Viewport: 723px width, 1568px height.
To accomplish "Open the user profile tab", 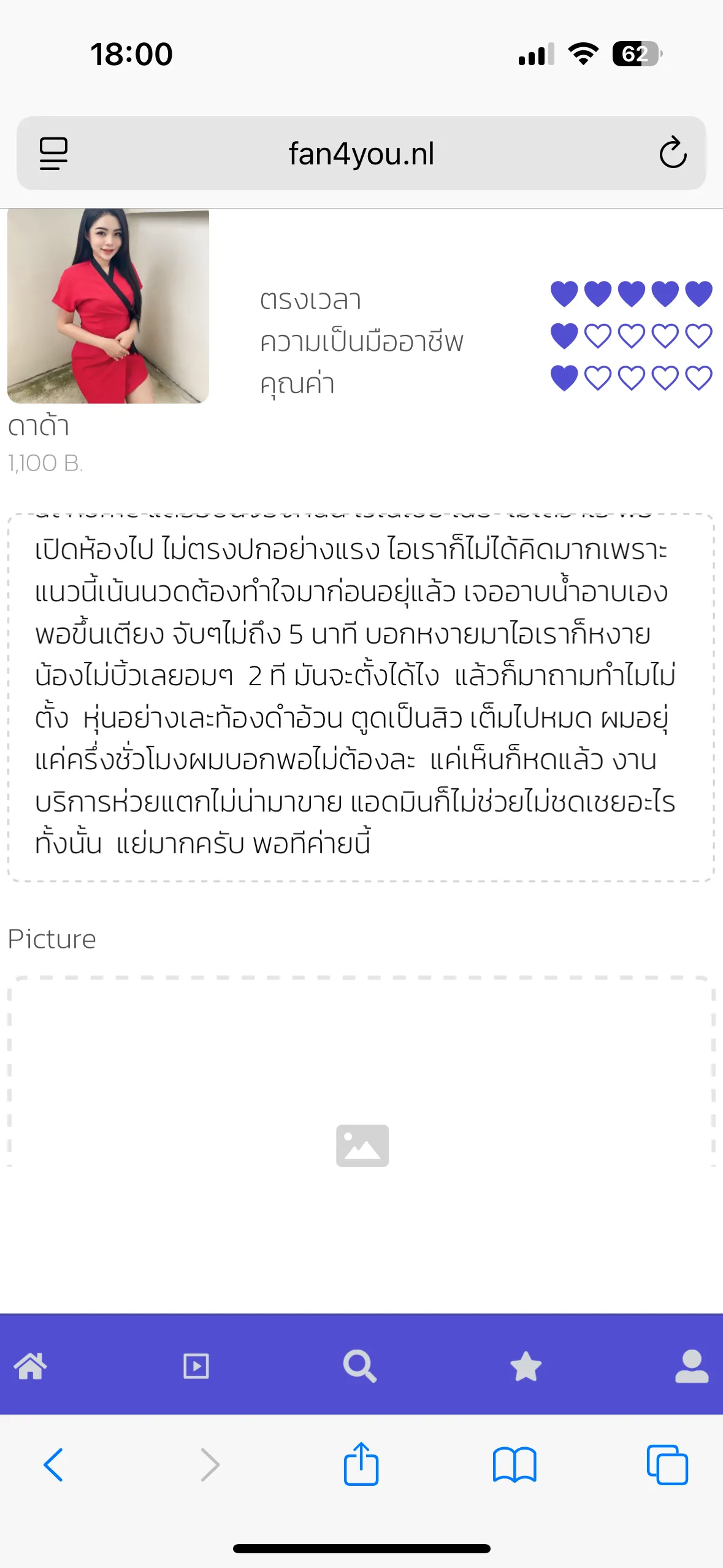I will [691, 1366].
